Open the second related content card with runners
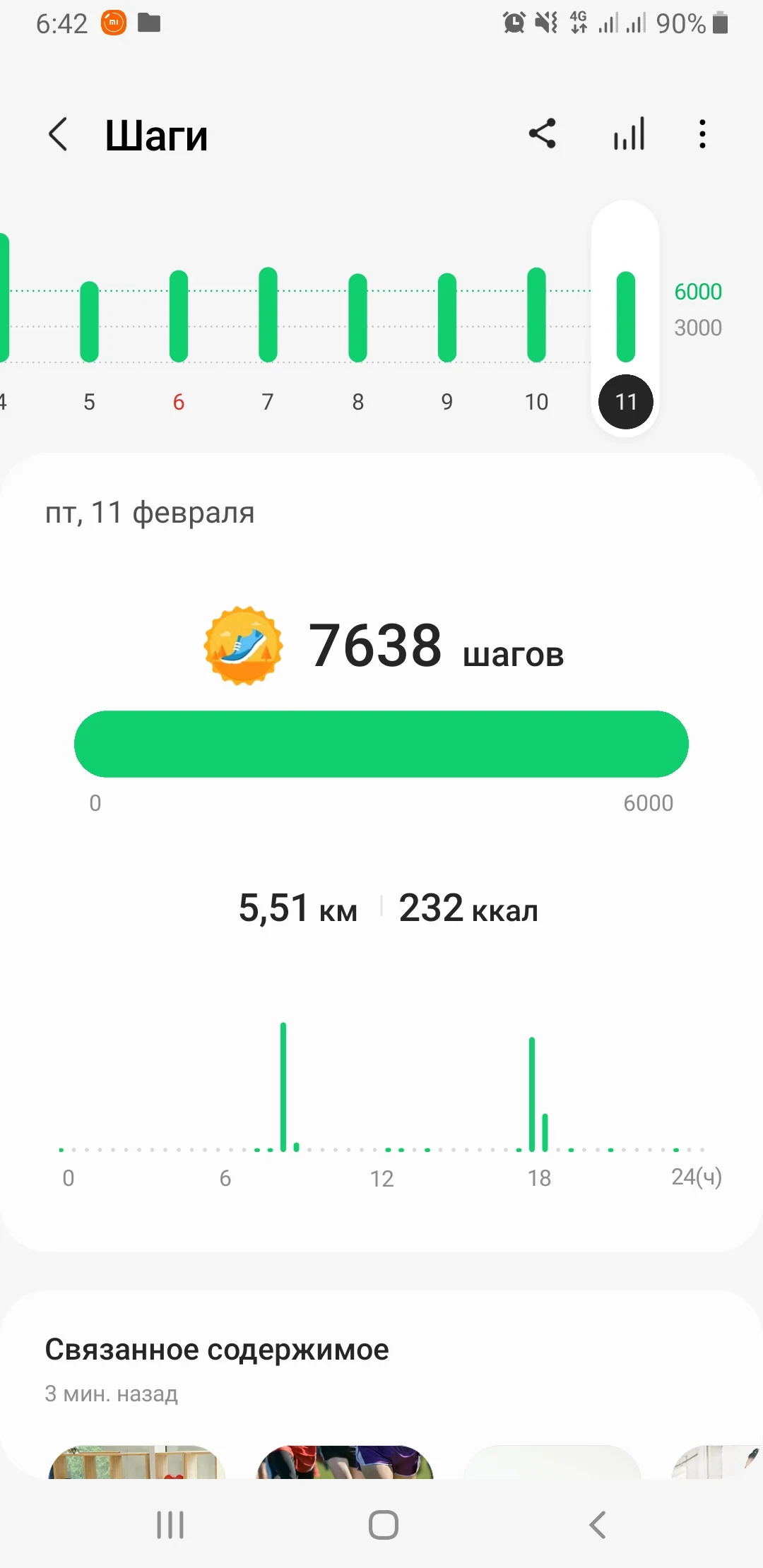Image resolution: width=763 pixels, height=1568 pixels. click(344, 1462)
